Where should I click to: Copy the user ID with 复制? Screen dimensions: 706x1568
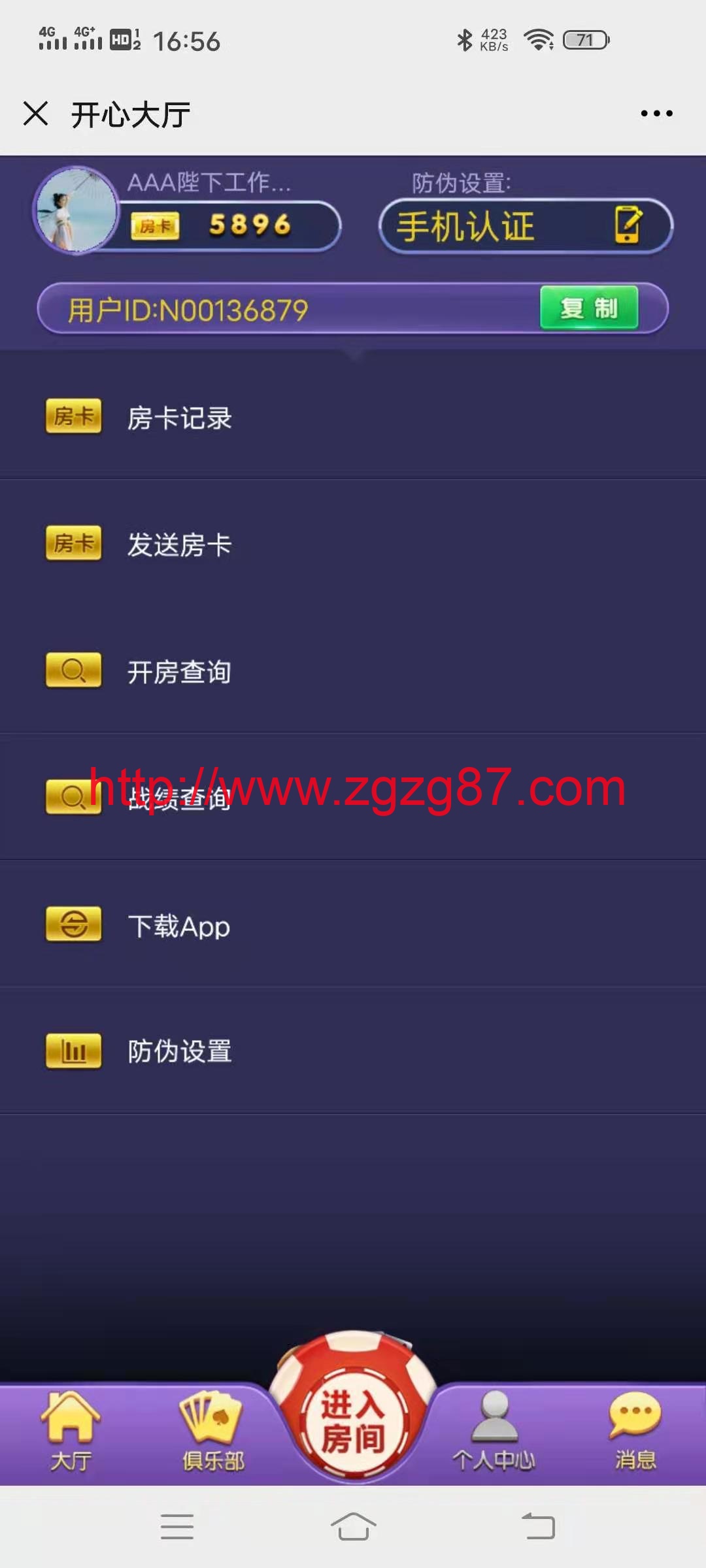(x=588, y=308)
